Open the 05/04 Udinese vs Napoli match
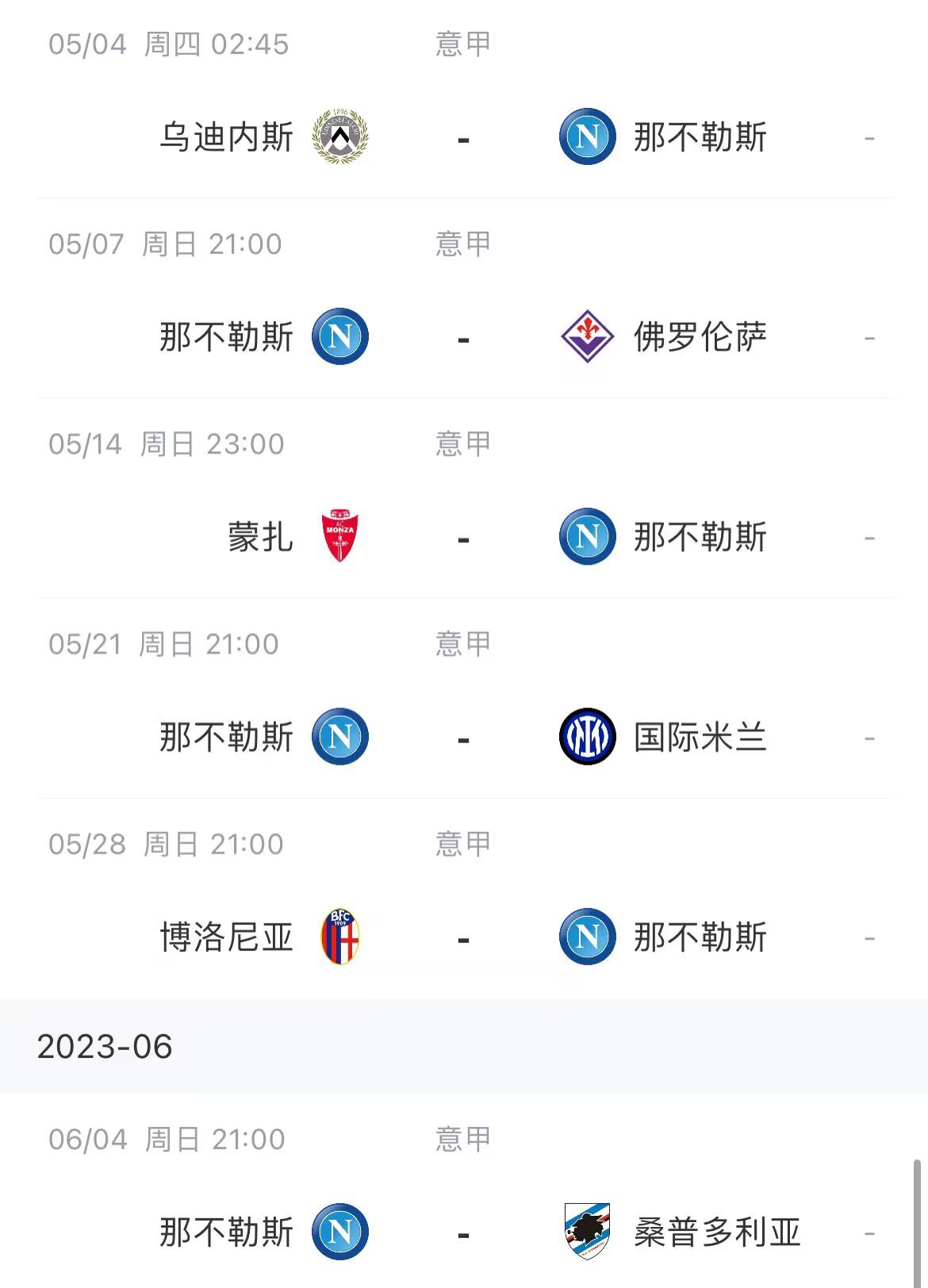Screen dimensions: 928x1288 (463, 138)
